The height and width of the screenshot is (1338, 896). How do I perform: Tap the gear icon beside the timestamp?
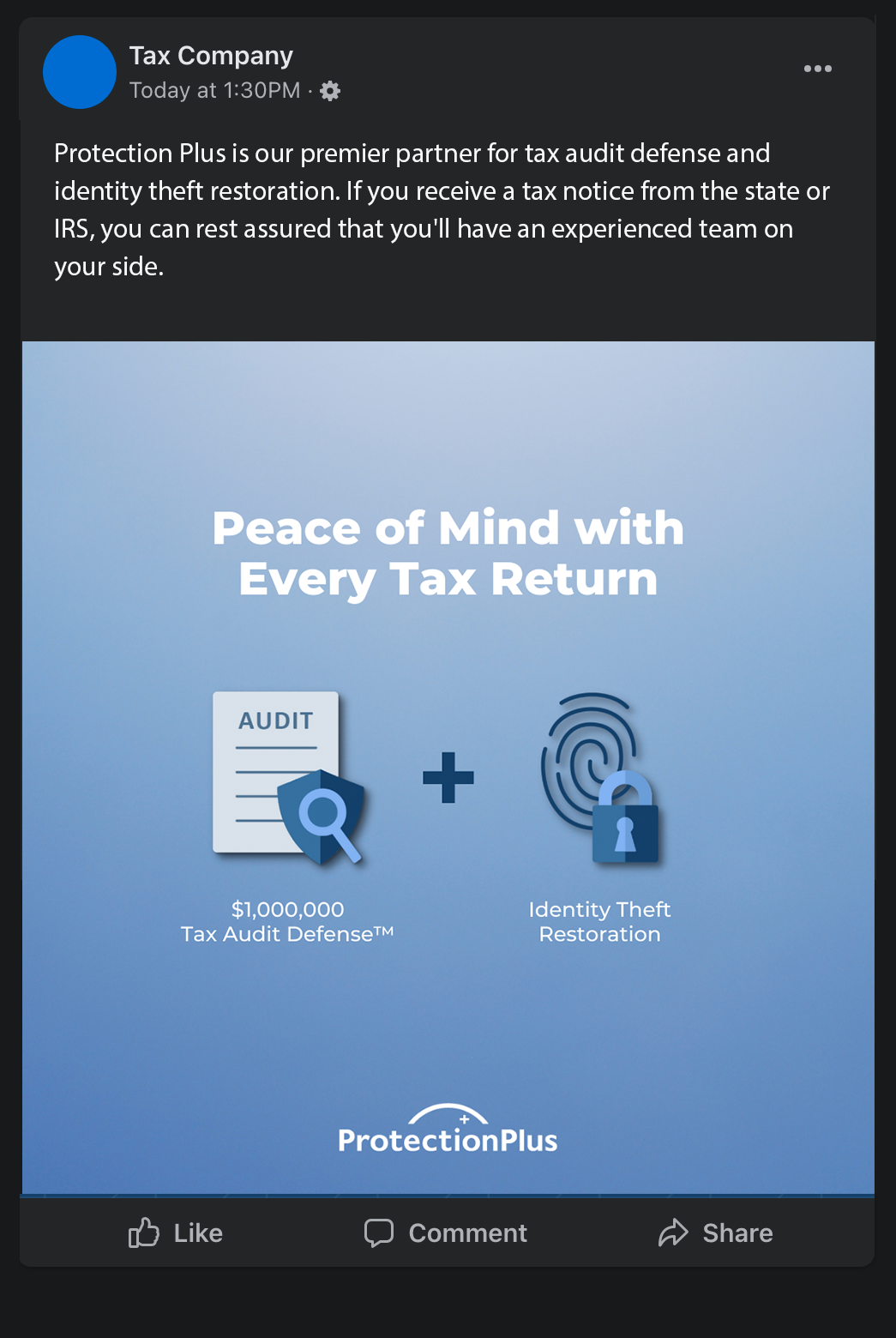(x=330, y=91)
